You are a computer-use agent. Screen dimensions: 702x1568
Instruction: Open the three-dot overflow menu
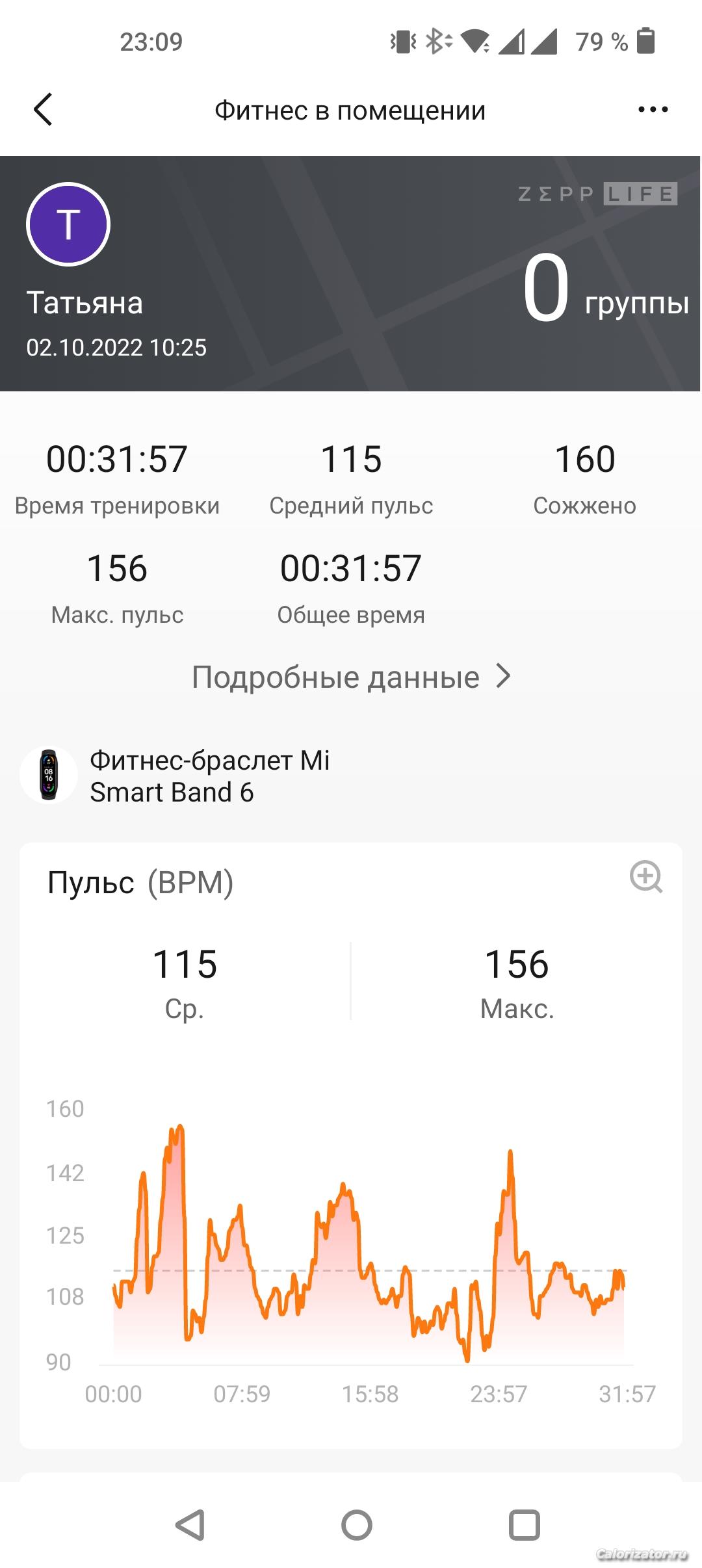click(653, 109)
